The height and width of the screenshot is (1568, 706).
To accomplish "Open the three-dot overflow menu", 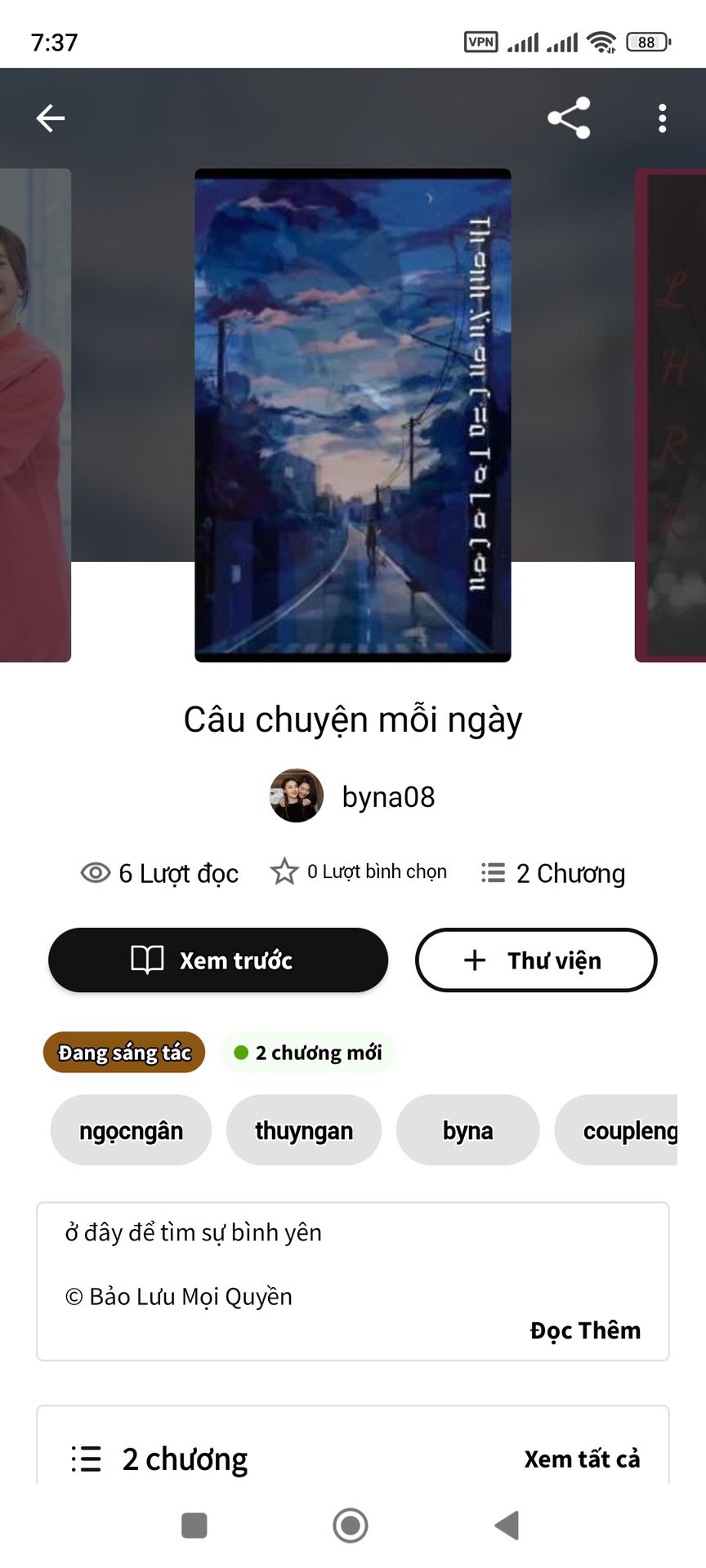I will (662, 118).
